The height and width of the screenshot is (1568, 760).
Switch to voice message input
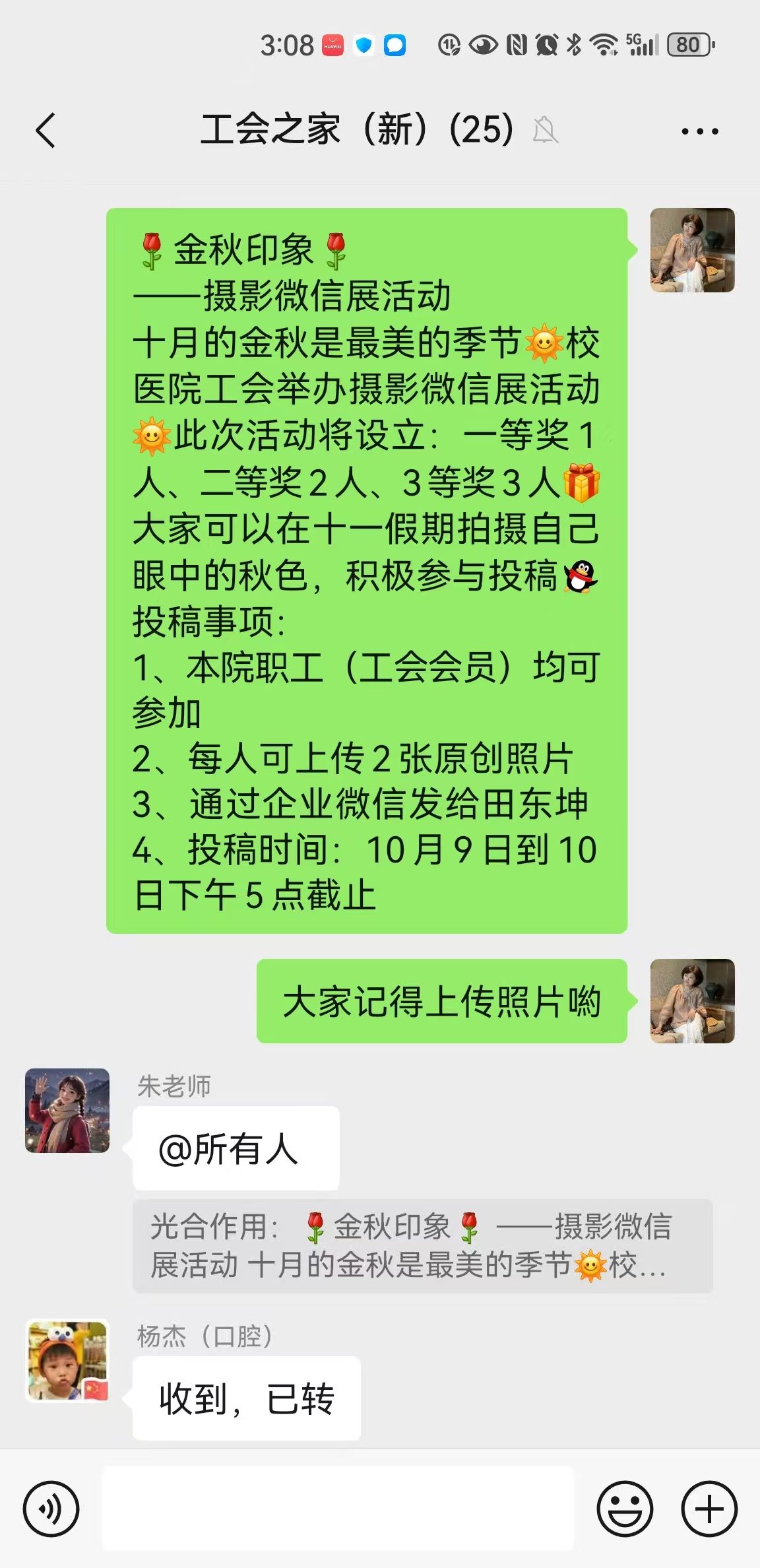(51, 1509)
